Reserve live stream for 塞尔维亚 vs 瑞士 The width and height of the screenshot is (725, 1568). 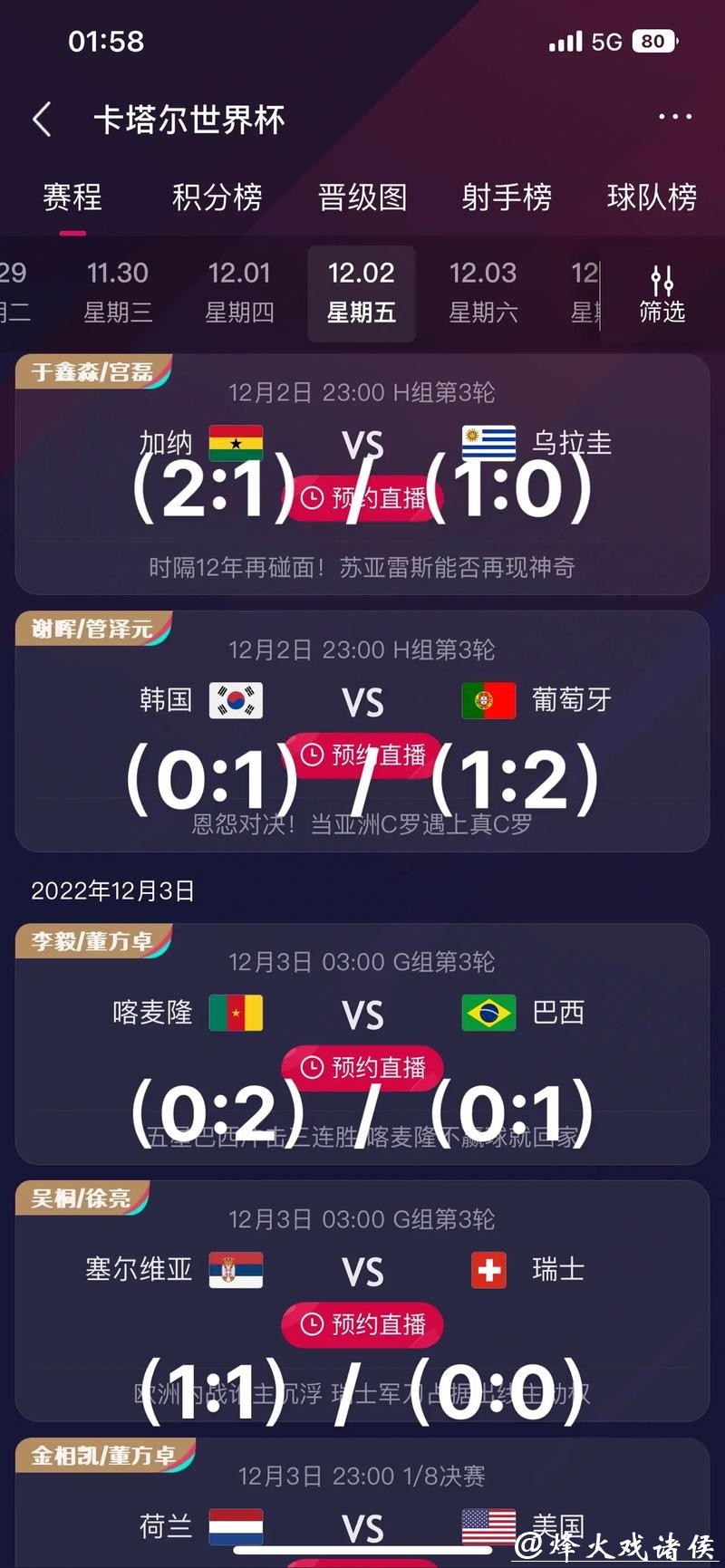point(362,1324)
